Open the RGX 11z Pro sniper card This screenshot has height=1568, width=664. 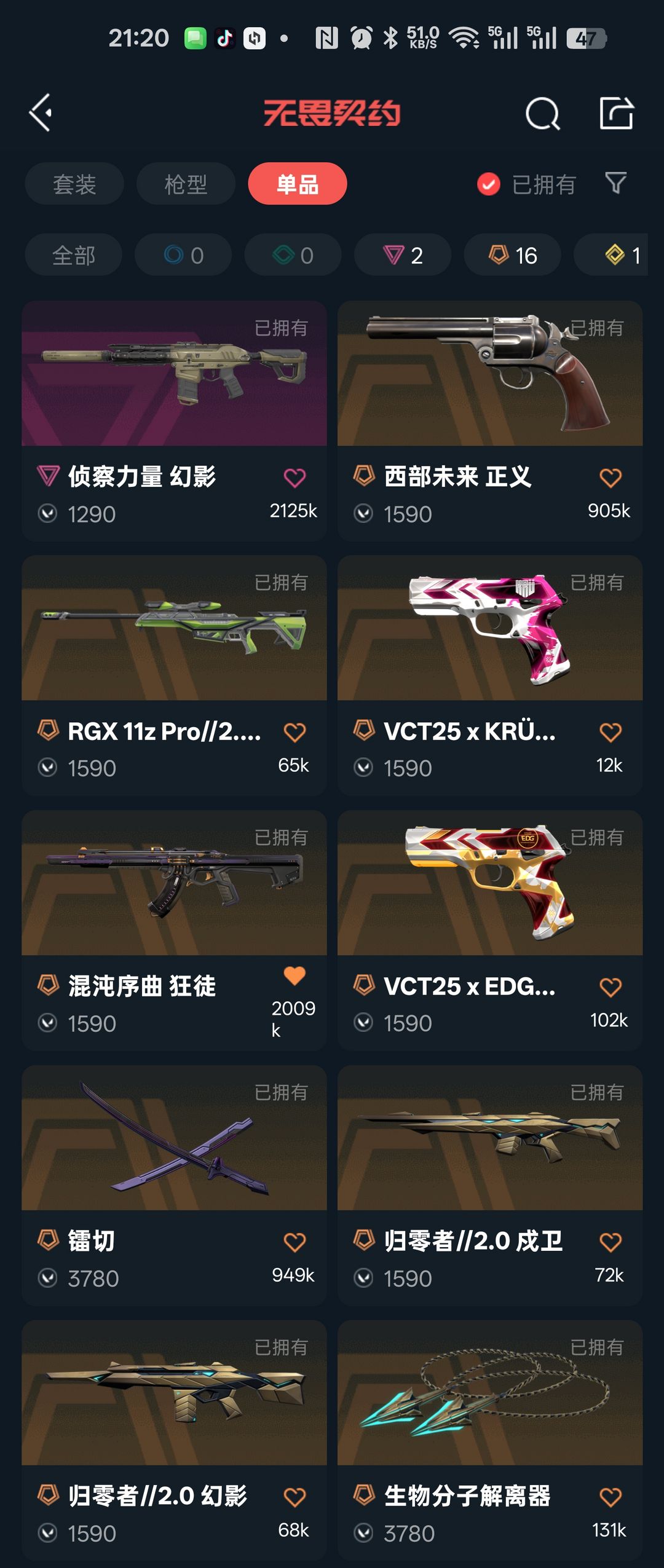(174, 675)
